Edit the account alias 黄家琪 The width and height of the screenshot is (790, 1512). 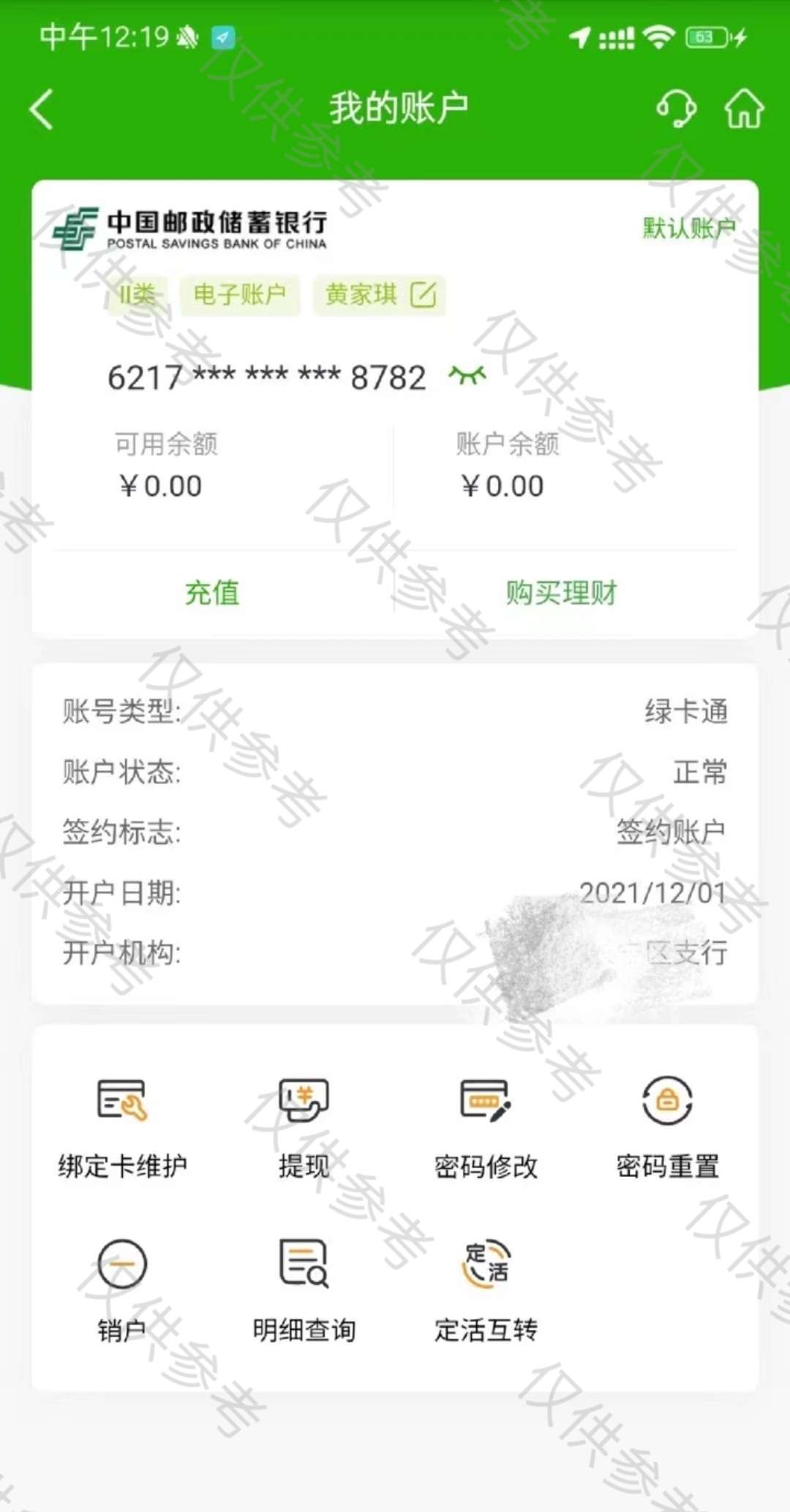pos(423,295)
